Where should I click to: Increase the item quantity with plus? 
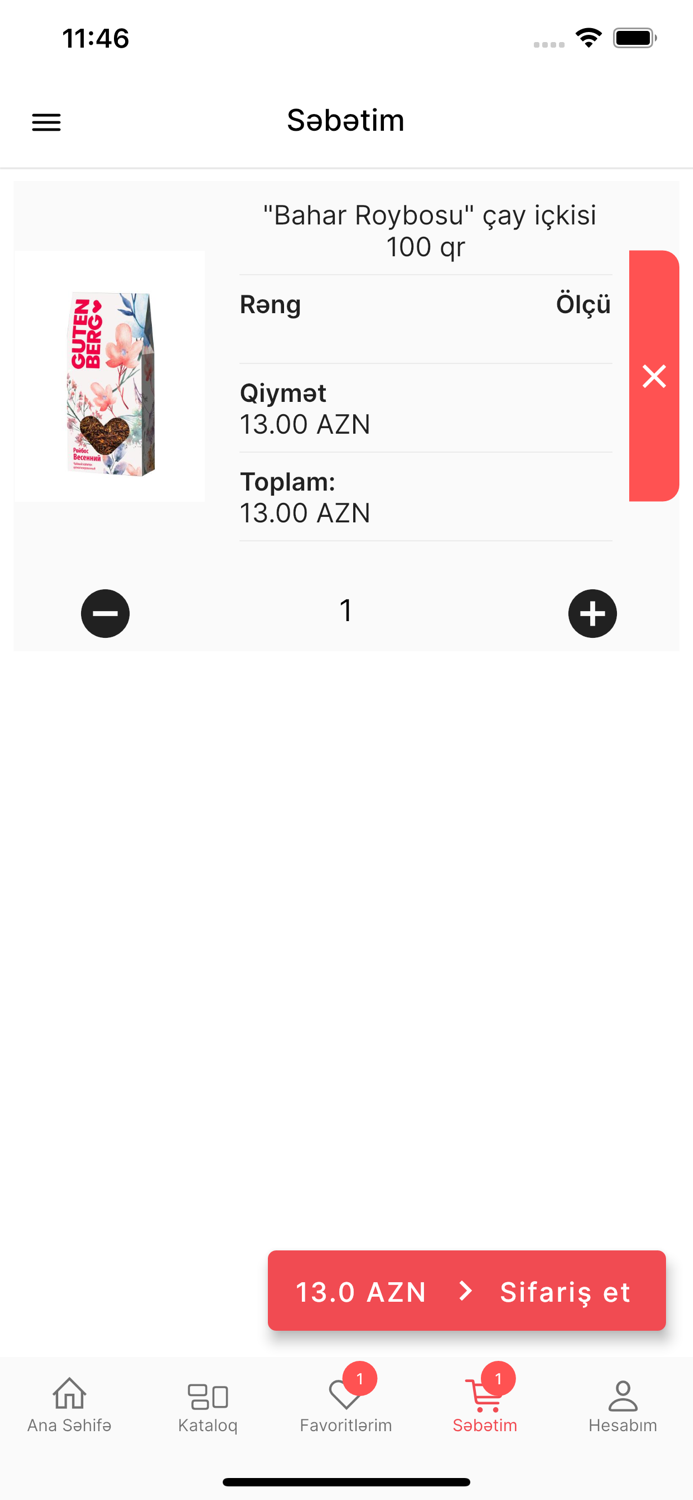[x=592, y=613]
